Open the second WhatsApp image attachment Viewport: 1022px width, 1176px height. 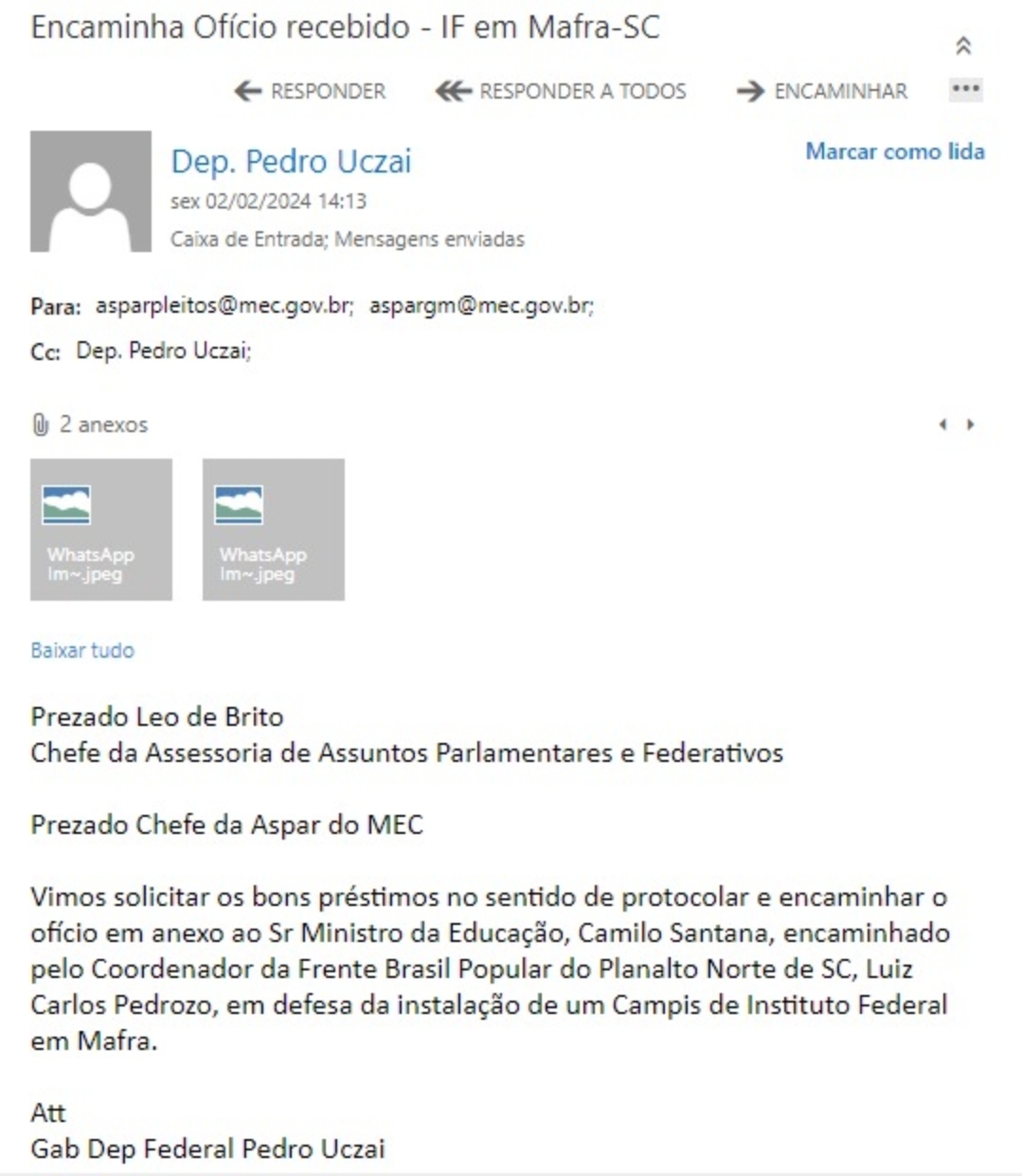pyautogui.click(x=274, y=530)
